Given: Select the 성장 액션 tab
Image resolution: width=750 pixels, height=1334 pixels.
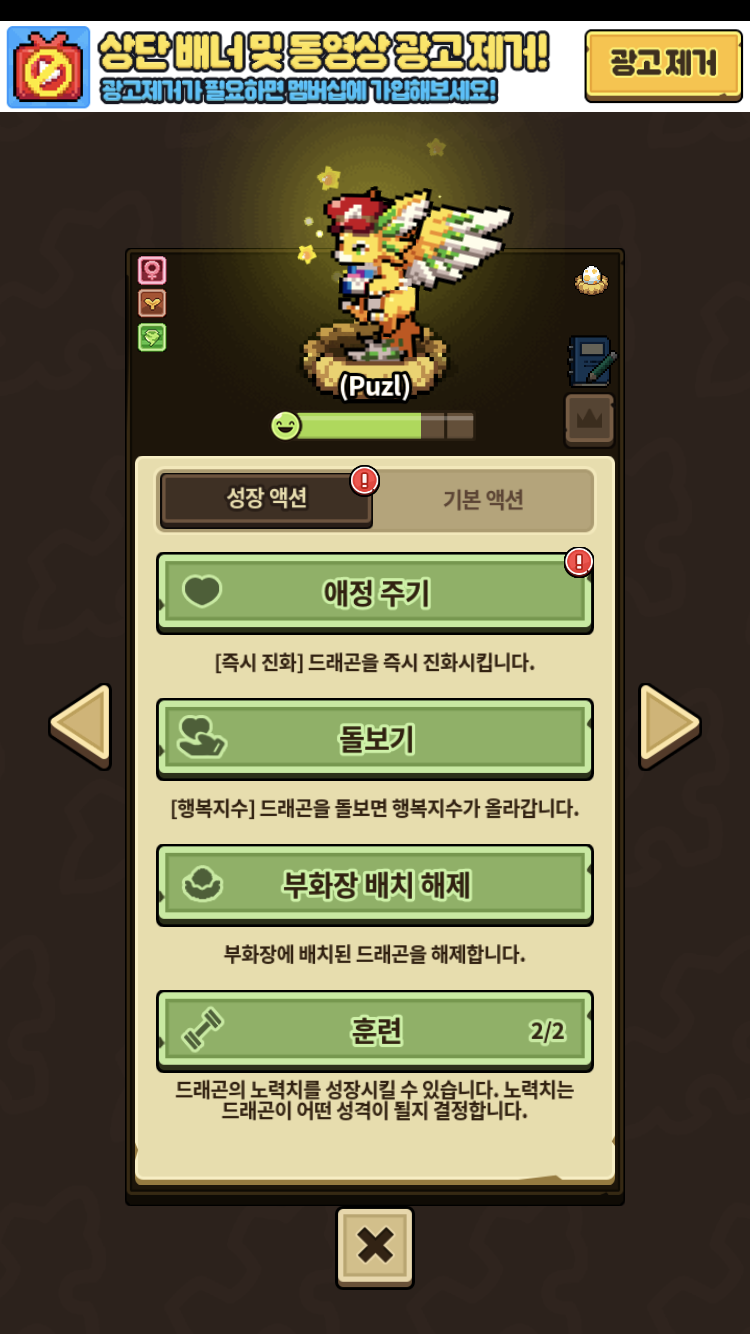Looking at the screenshot, I should tap(266, 499).
